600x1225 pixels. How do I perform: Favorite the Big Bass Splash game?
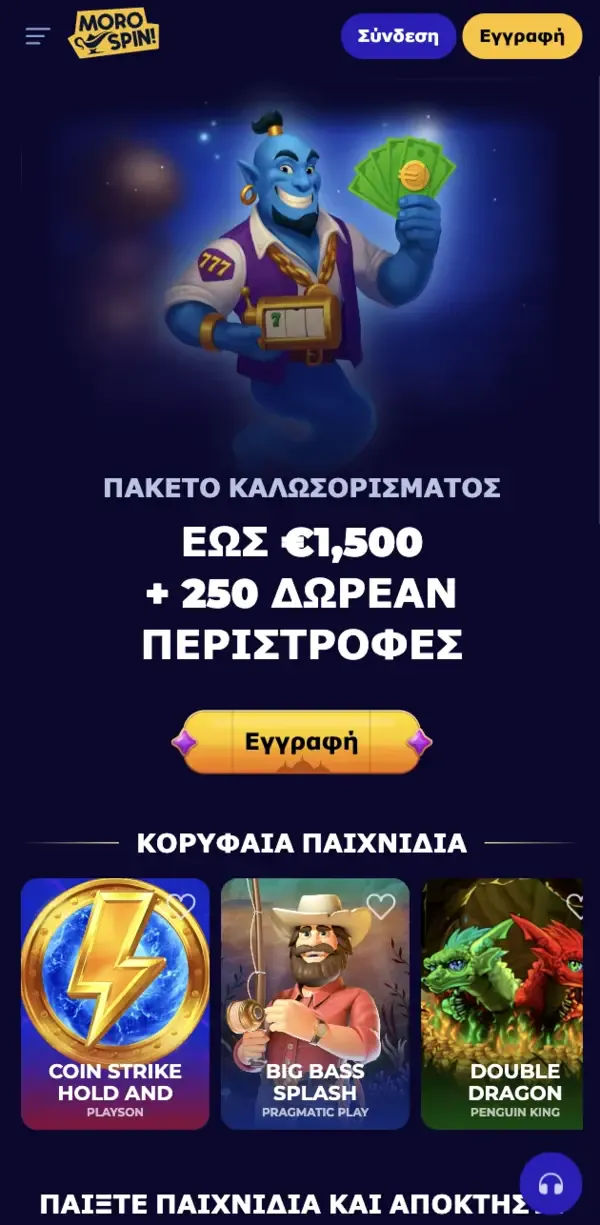(381, 906)
